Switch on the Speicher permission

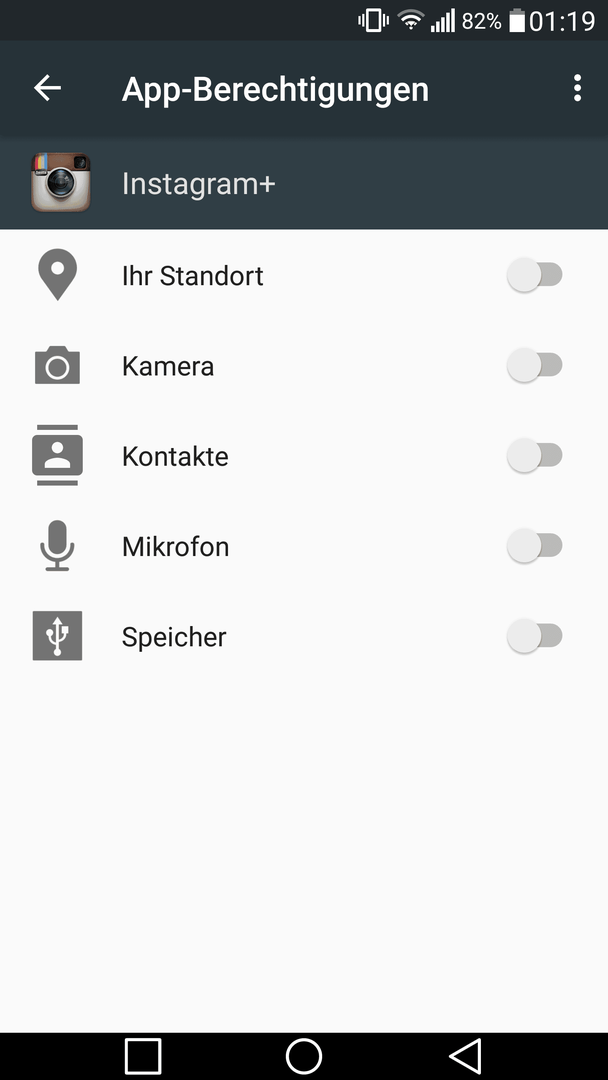tap(535, 636)
